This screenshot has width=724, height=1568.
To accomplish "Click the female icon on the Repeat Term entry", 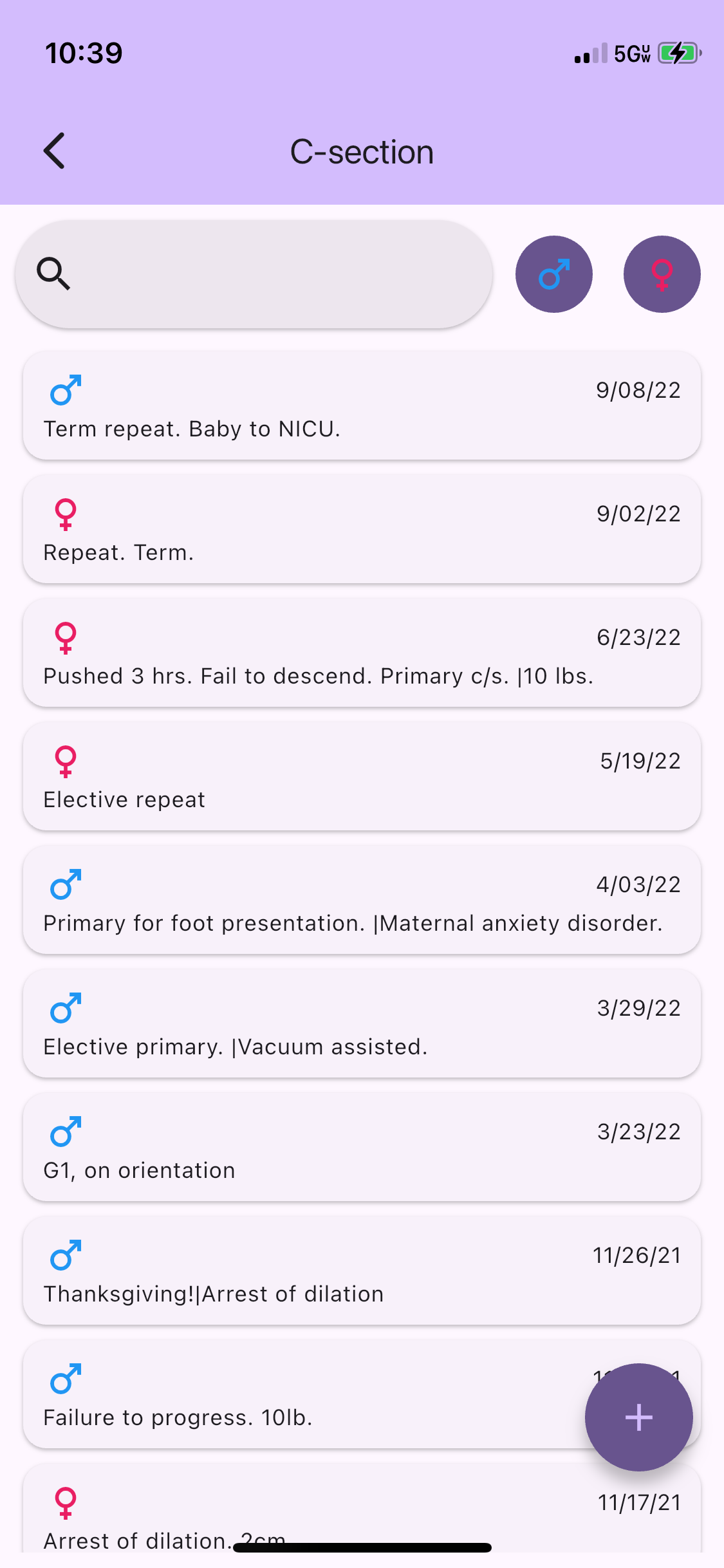I will [x=64, y=513].
